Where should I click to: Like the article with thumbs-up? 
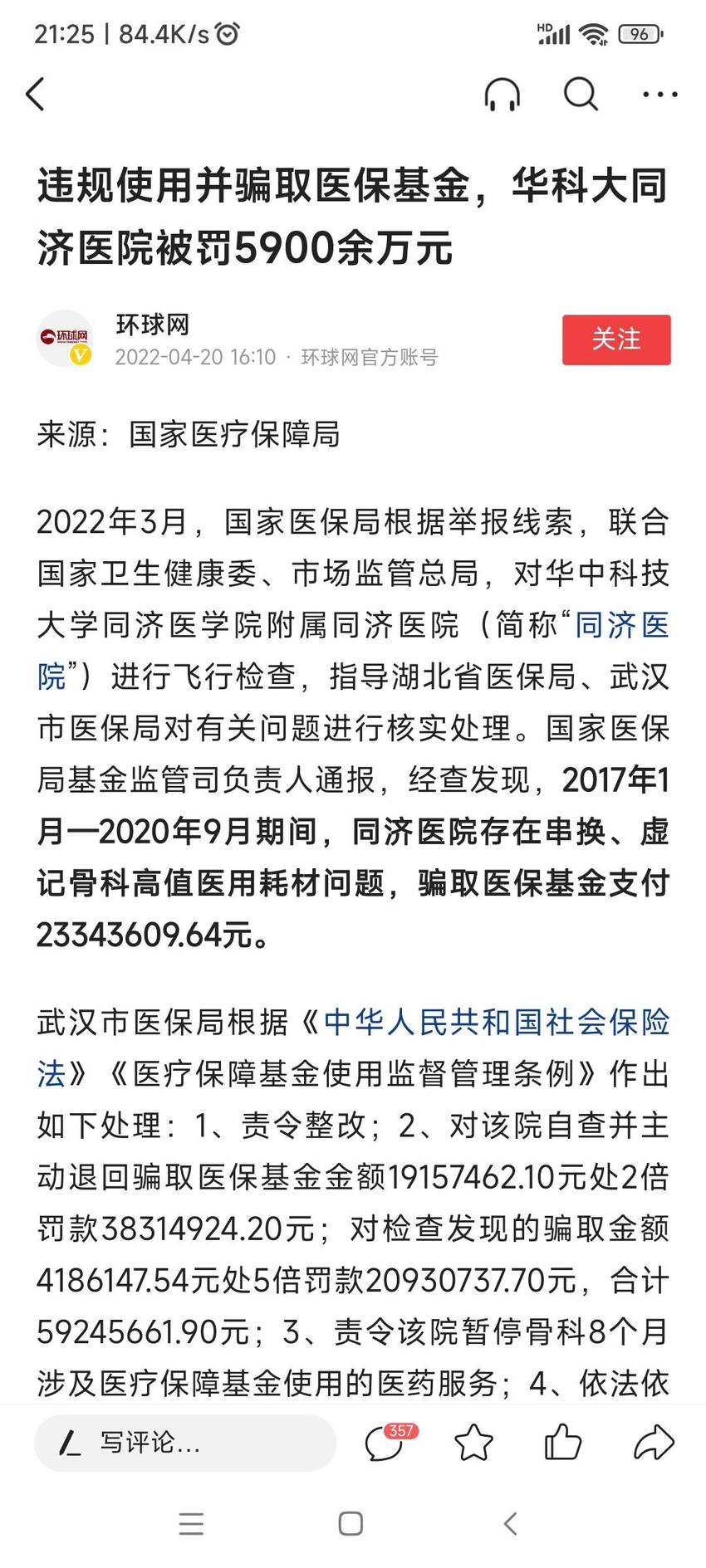pos(562,1442)
